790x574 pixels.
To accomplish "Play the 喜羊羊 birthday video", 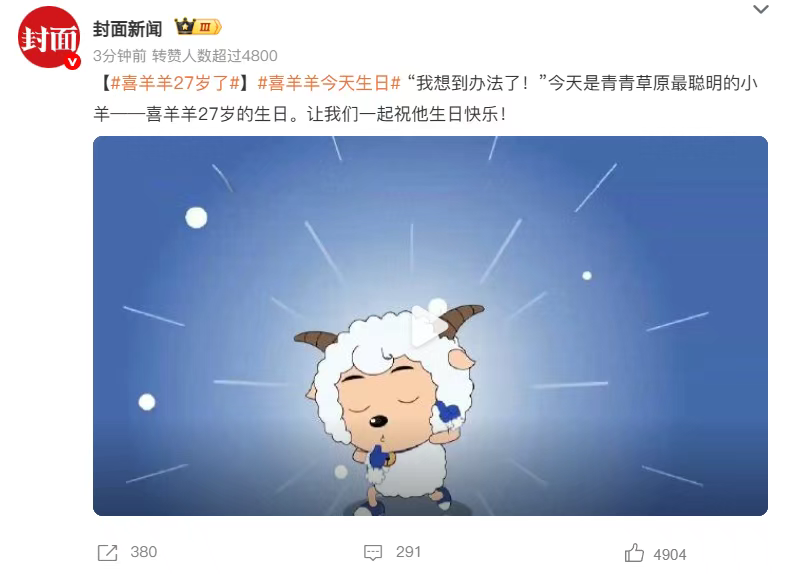I will 430,326.
